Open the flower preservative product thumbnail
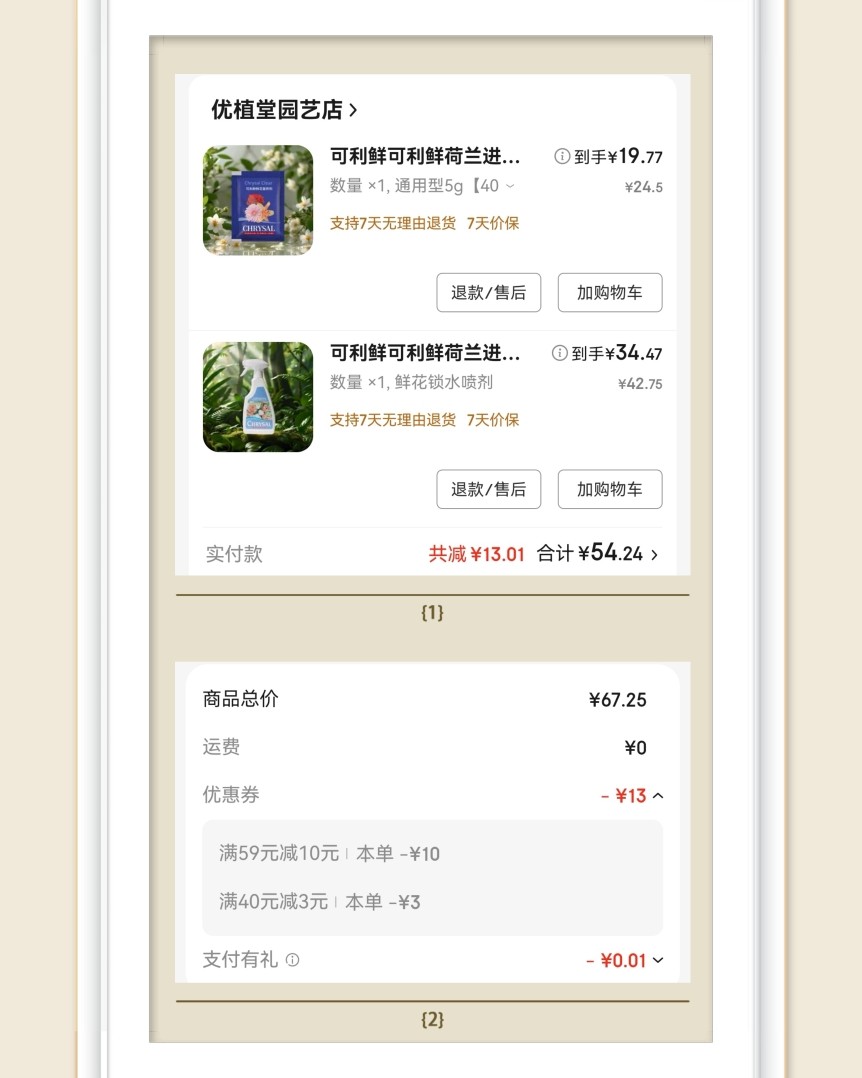Viewport: 862px width, 1078px height. (258, 200)
